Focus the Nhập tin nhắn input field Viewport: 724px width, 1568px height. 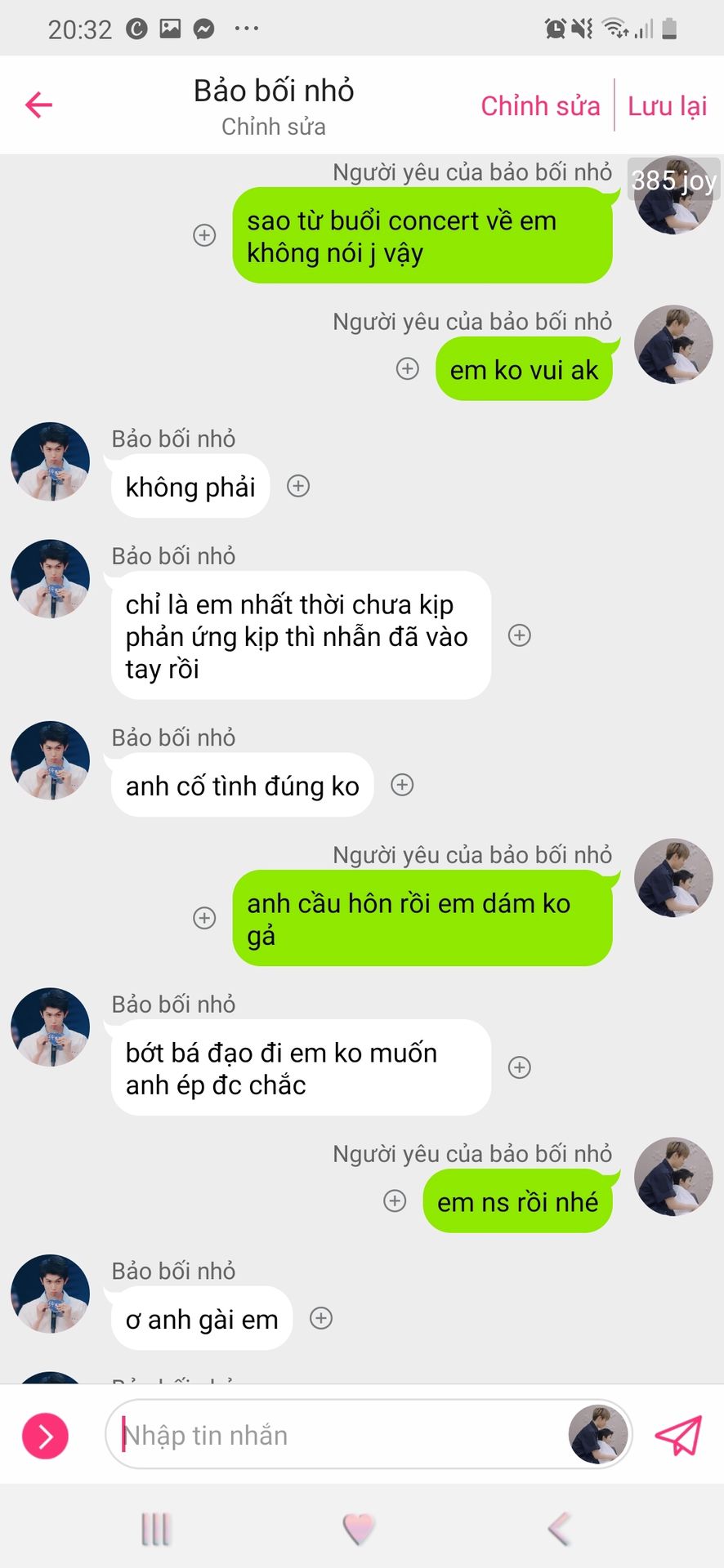coord(335,1435)
